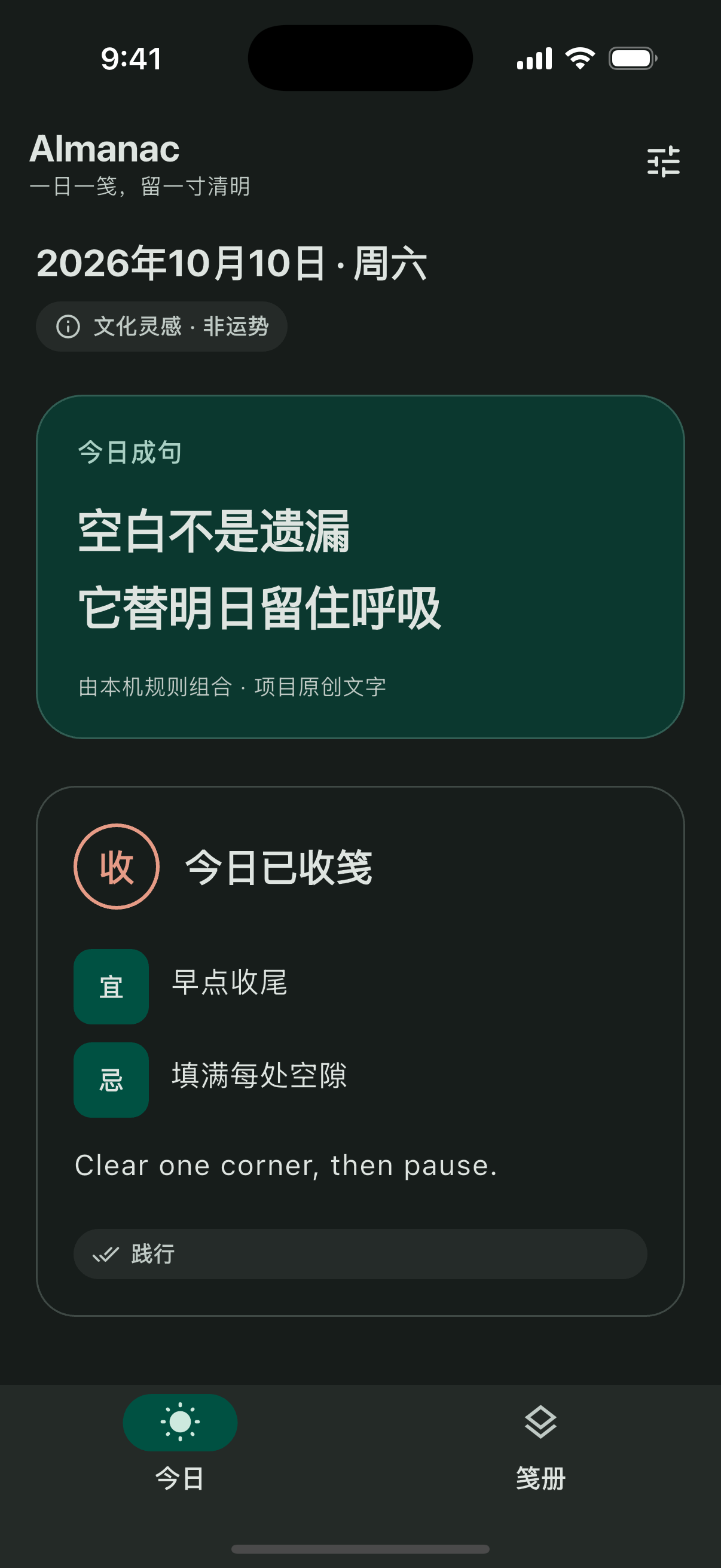Open the tune settings icon

(x=663, y=161)
